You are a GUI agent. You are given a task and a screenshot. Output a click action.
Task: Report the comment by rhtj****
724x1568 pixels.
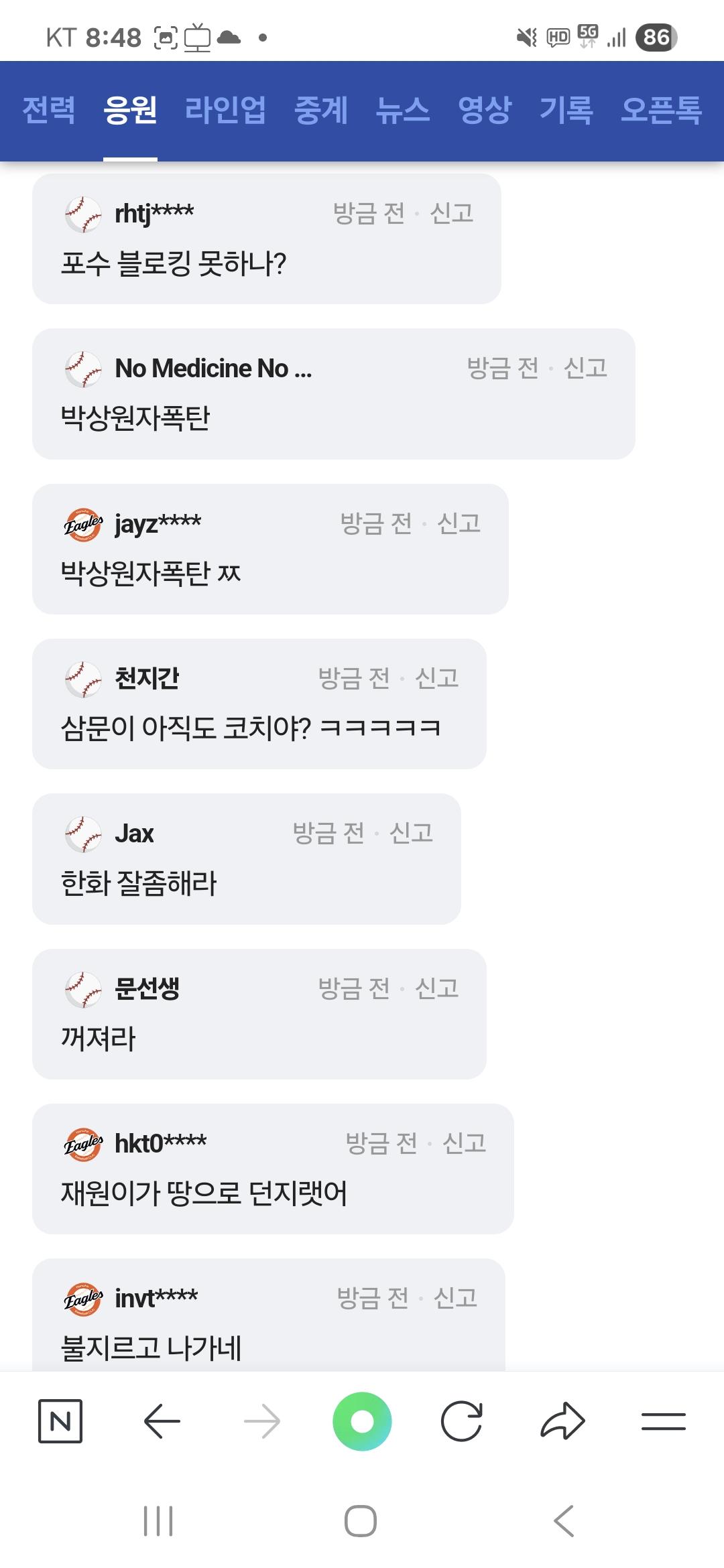(x=452, y=213)
